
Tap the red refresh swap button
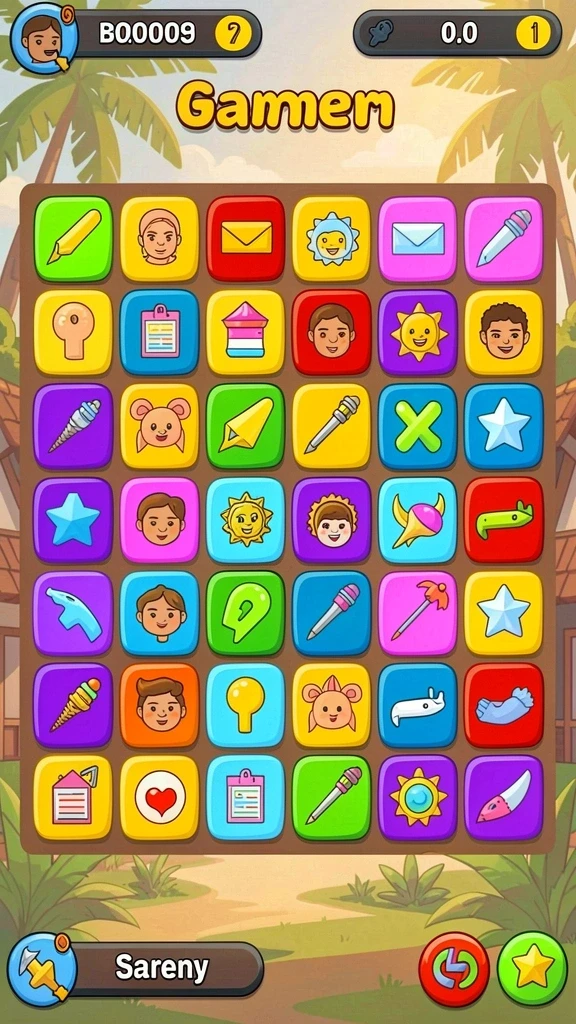click(x=454, y=968)
